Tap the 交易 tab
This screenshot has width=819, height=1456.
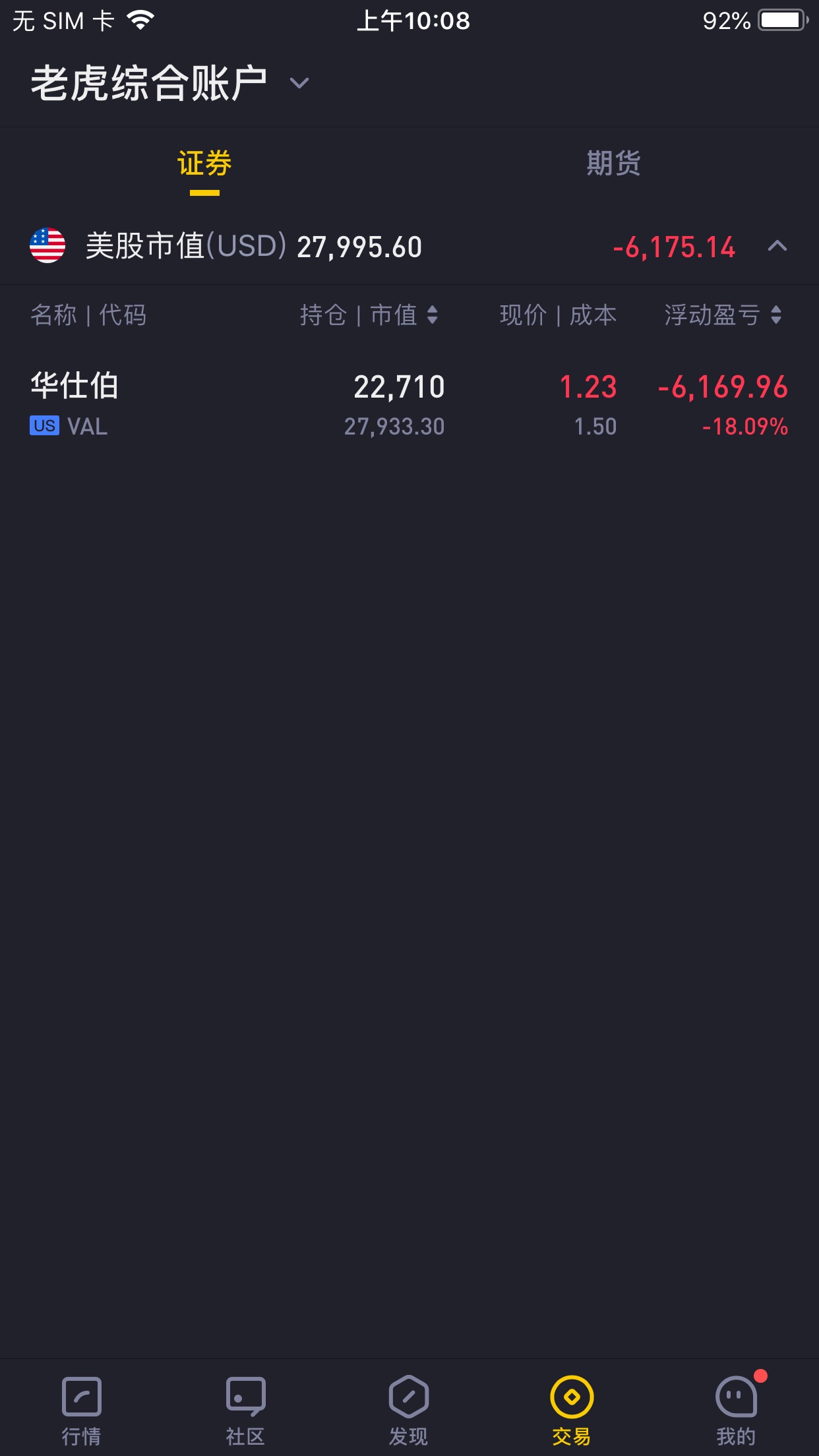coord(572,1410)
